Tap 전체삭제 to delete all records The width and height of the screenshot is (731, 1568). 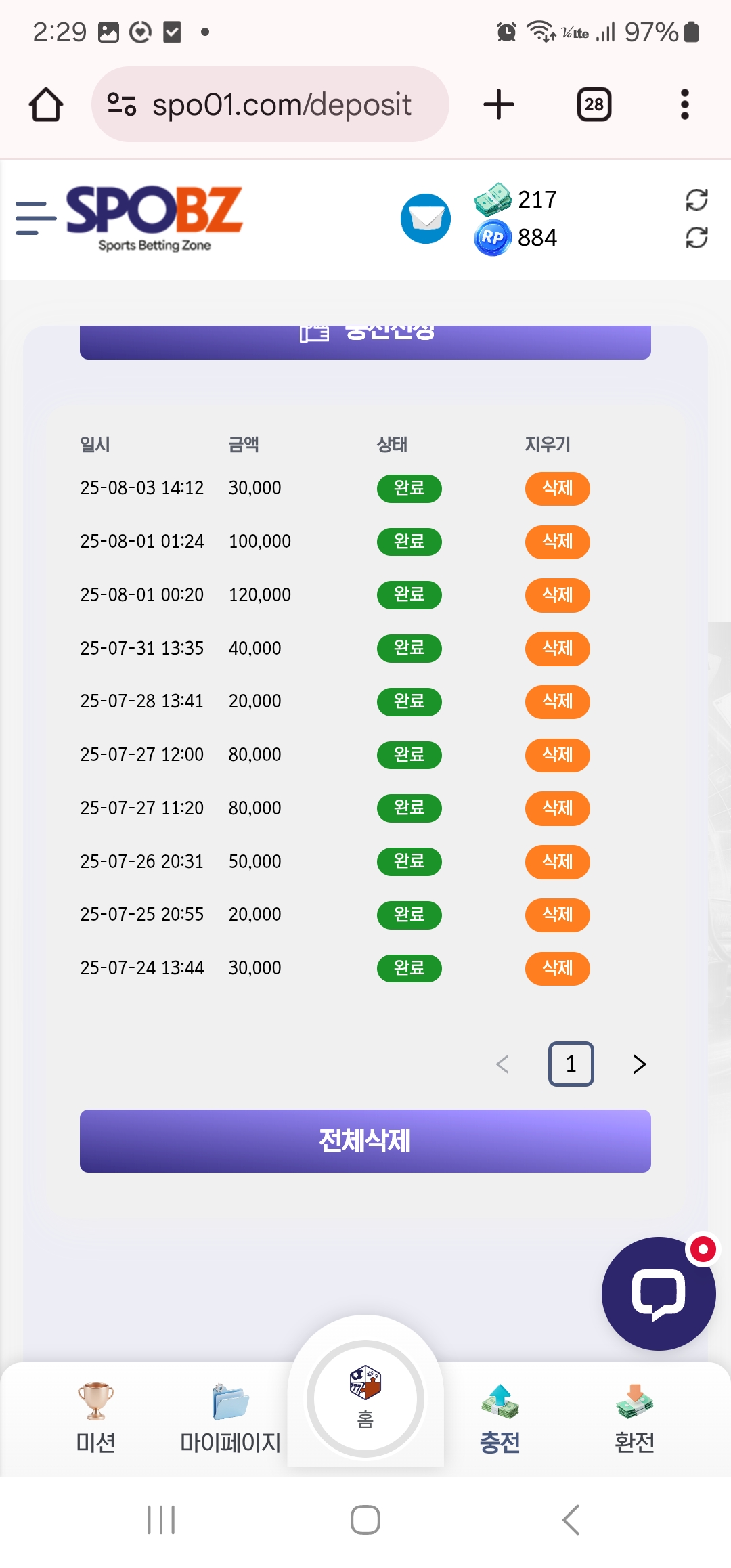[365, 1141]
